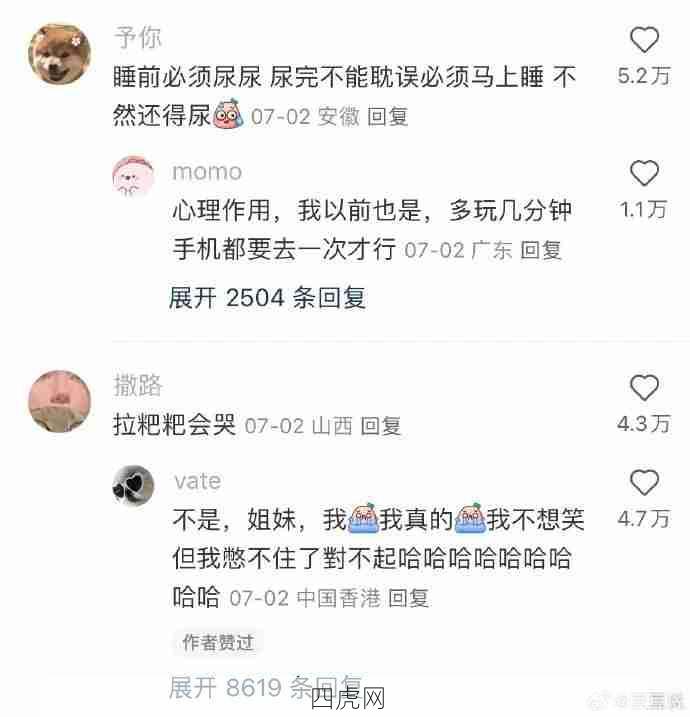Screen dimensions: 690x717
Task: Reply to 予你's comment
Action: [x=388, y=117]
